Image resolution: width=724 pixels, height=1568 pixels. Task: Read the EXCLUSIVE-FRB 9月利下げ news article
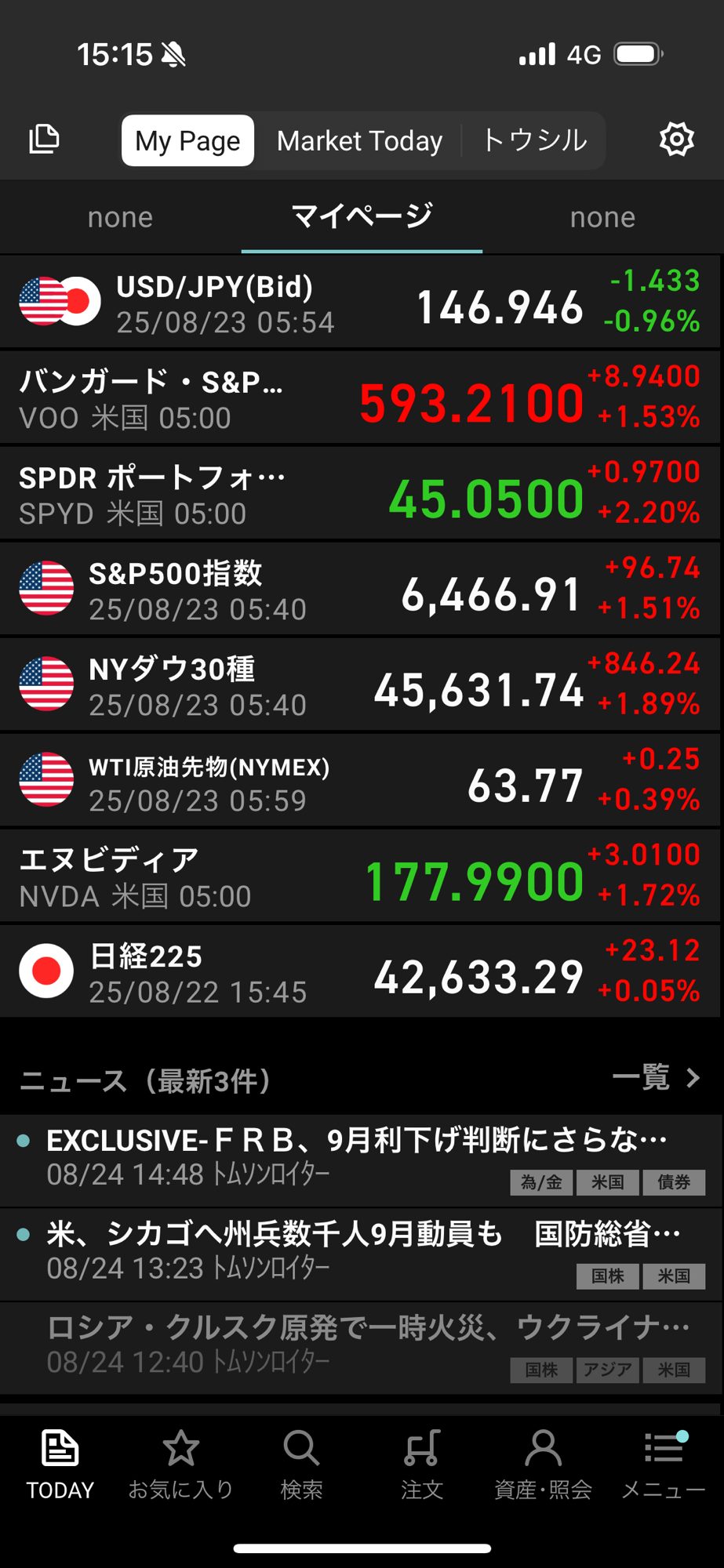[x=357, y=1158]
